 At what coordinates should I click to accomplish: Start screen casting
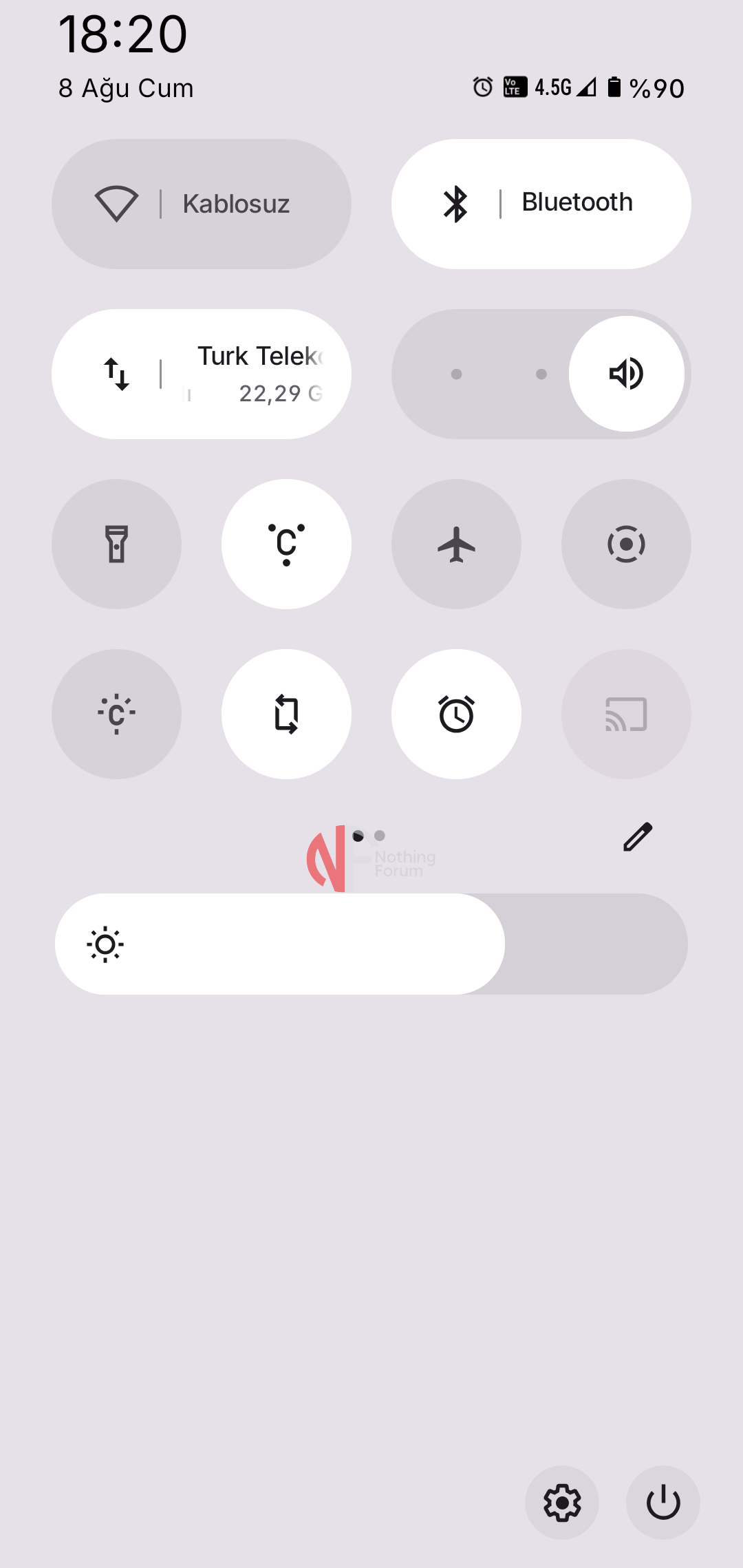pyautogui.click(x=626, y=714)
